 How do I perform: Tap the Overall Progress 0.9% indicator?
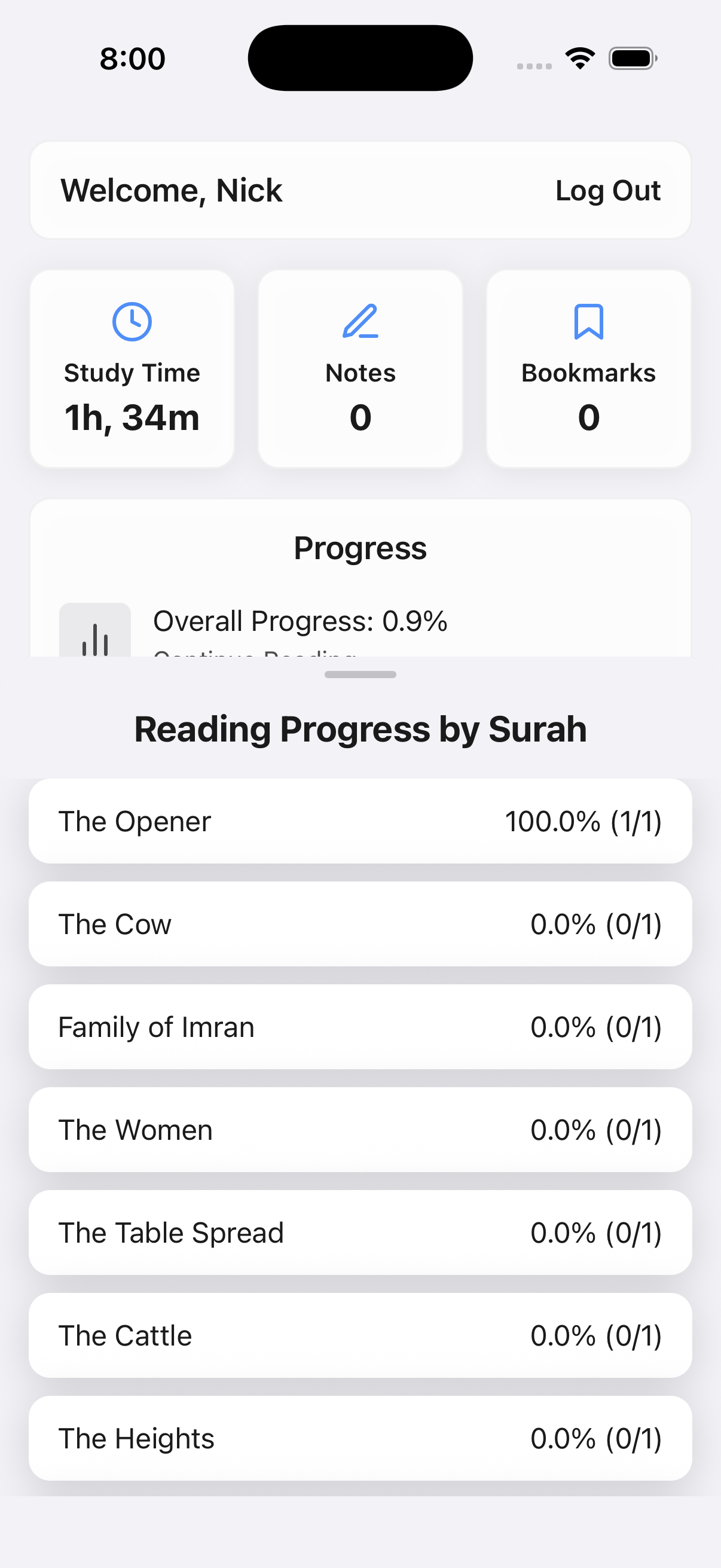pos(300,621)
